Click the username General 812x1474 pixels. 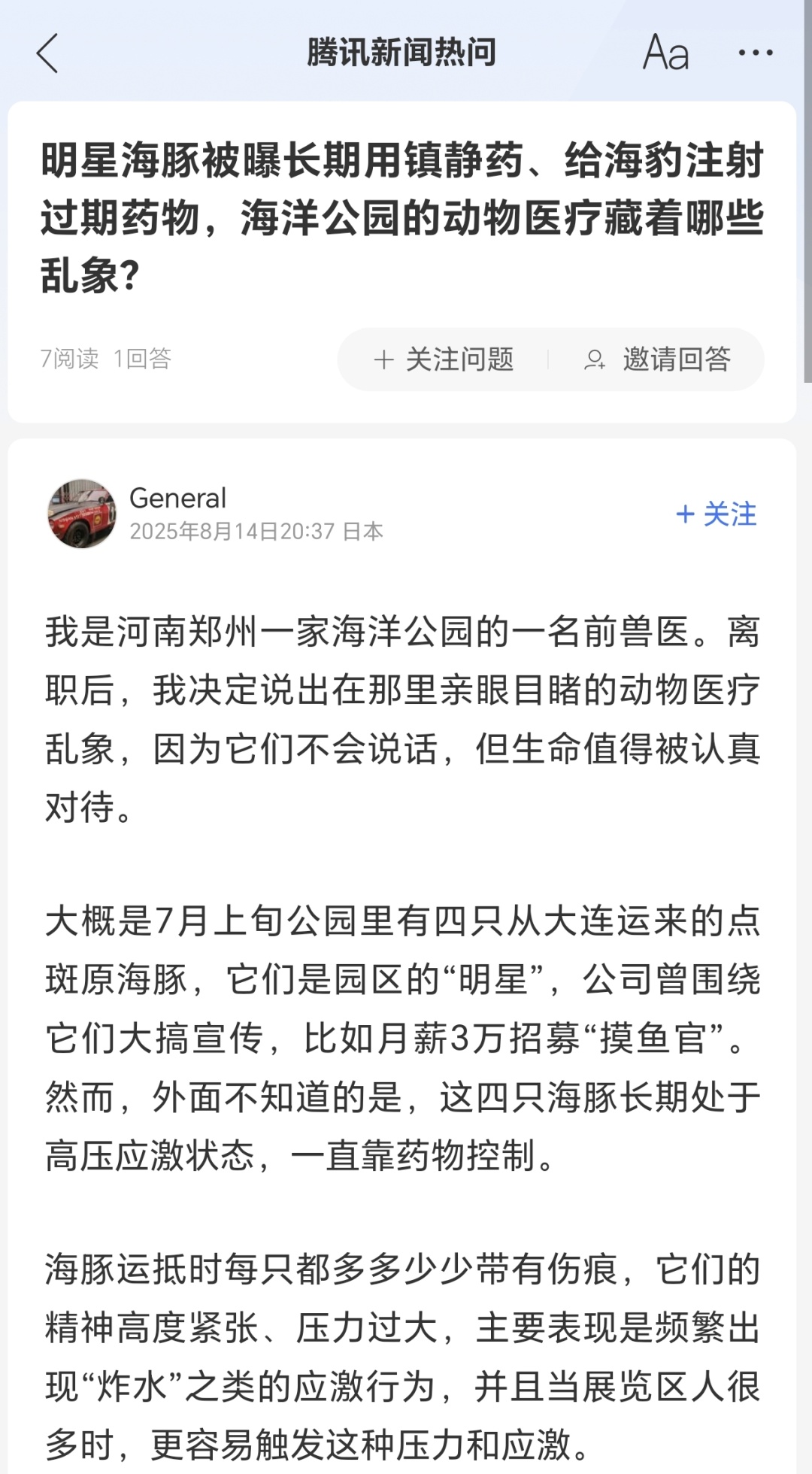[179, 499]
